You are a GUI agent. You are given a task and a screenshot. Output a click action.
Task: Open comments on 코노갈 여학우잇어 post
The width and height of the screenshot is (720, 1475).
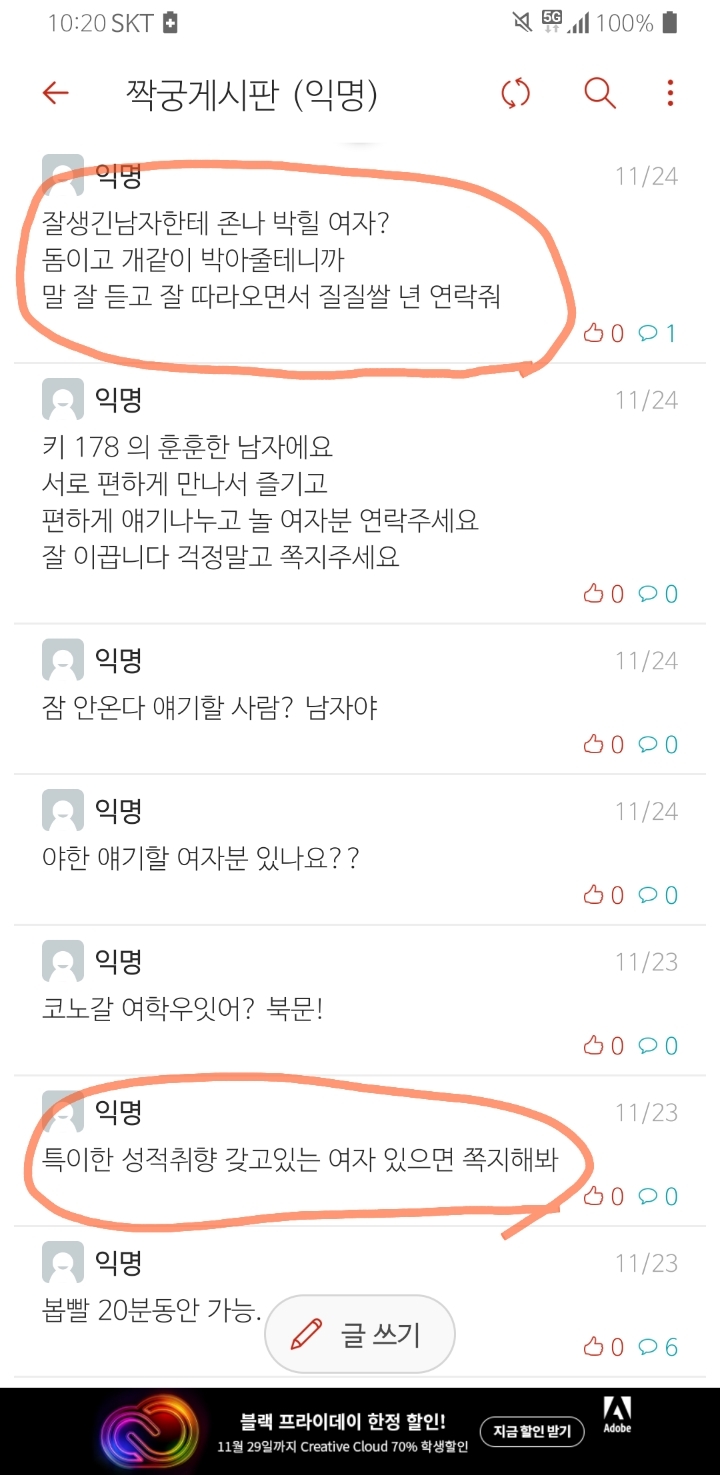pos(658,1046)
